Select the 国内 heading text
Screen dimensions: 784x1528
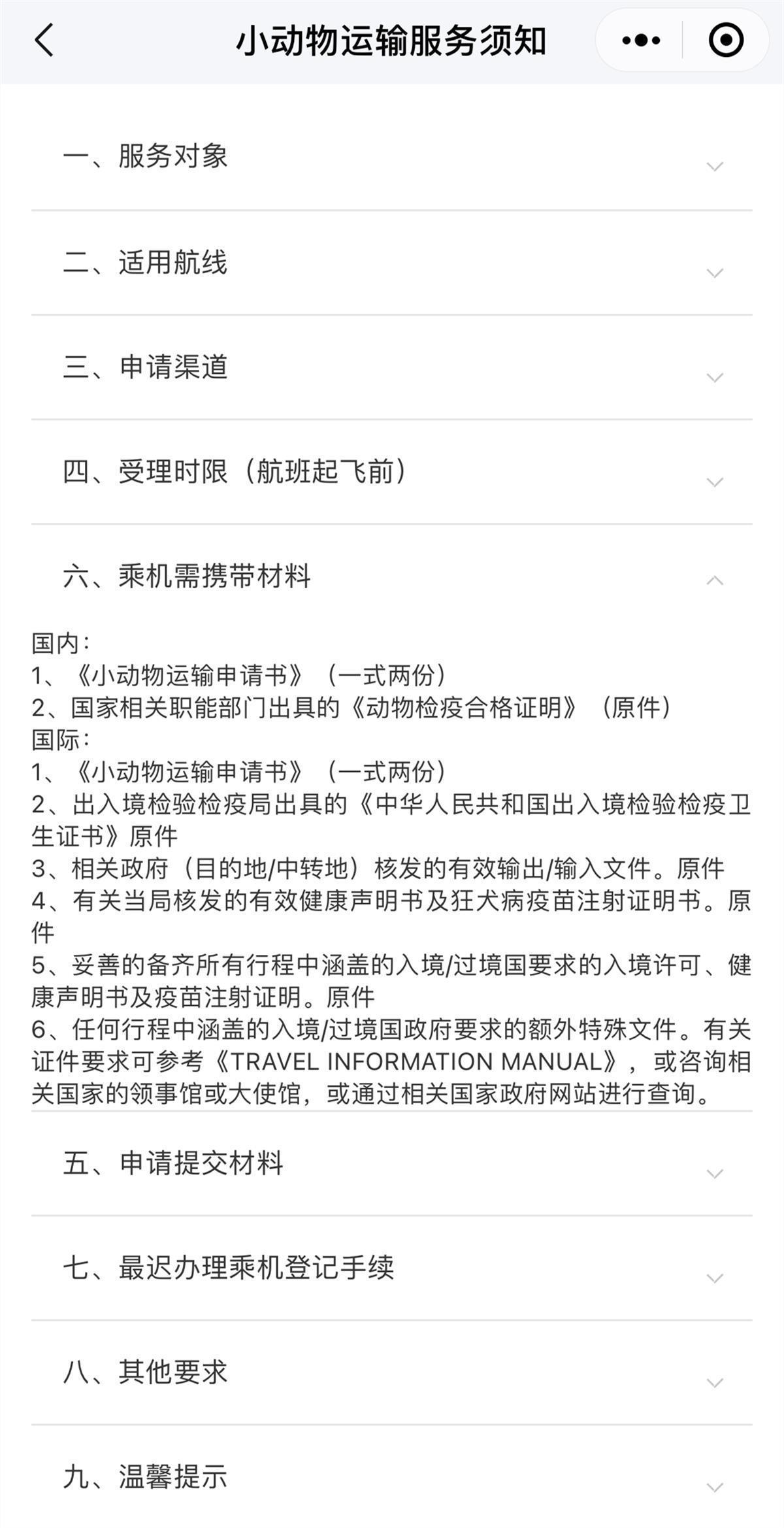[x=54, y=640]
